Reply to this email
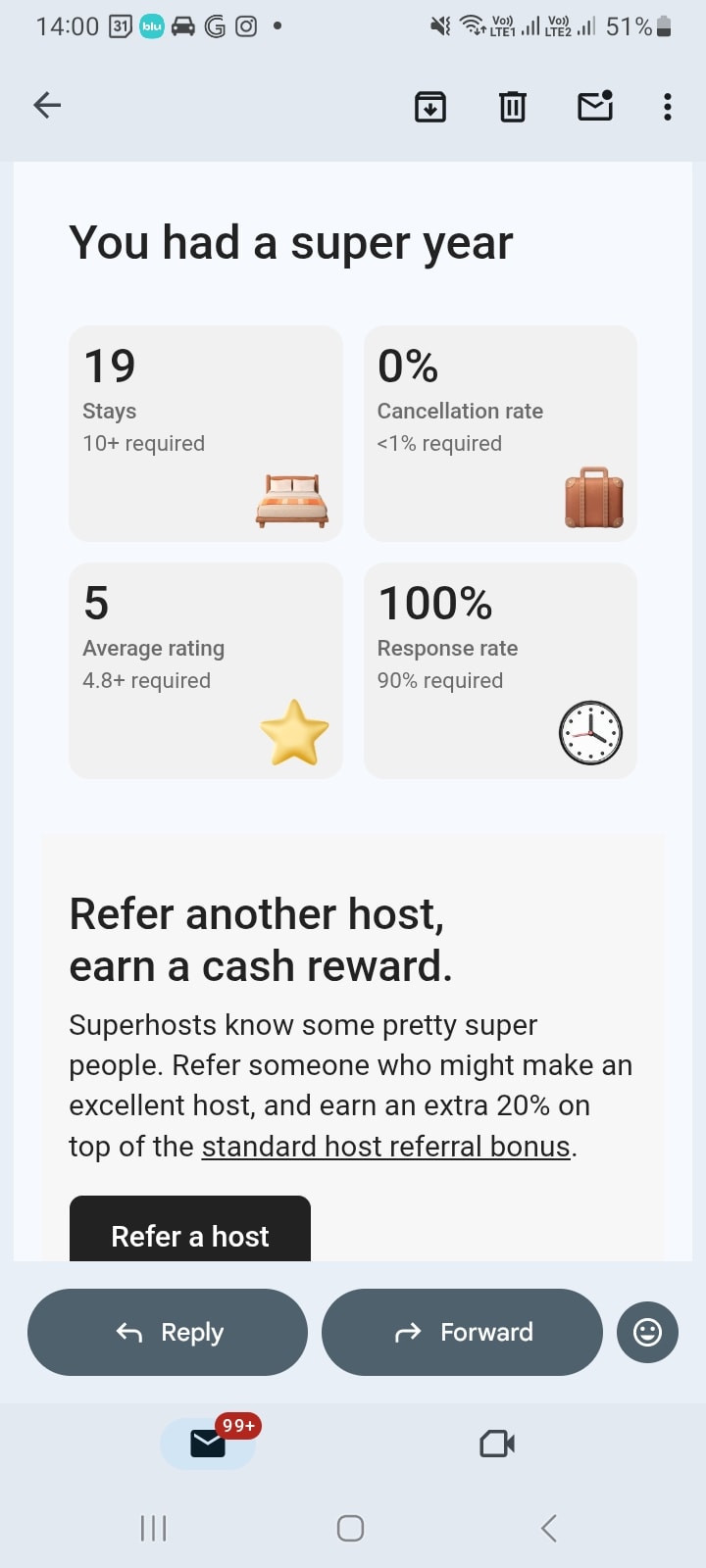 pyautogui.click(x=168, y=1332)
